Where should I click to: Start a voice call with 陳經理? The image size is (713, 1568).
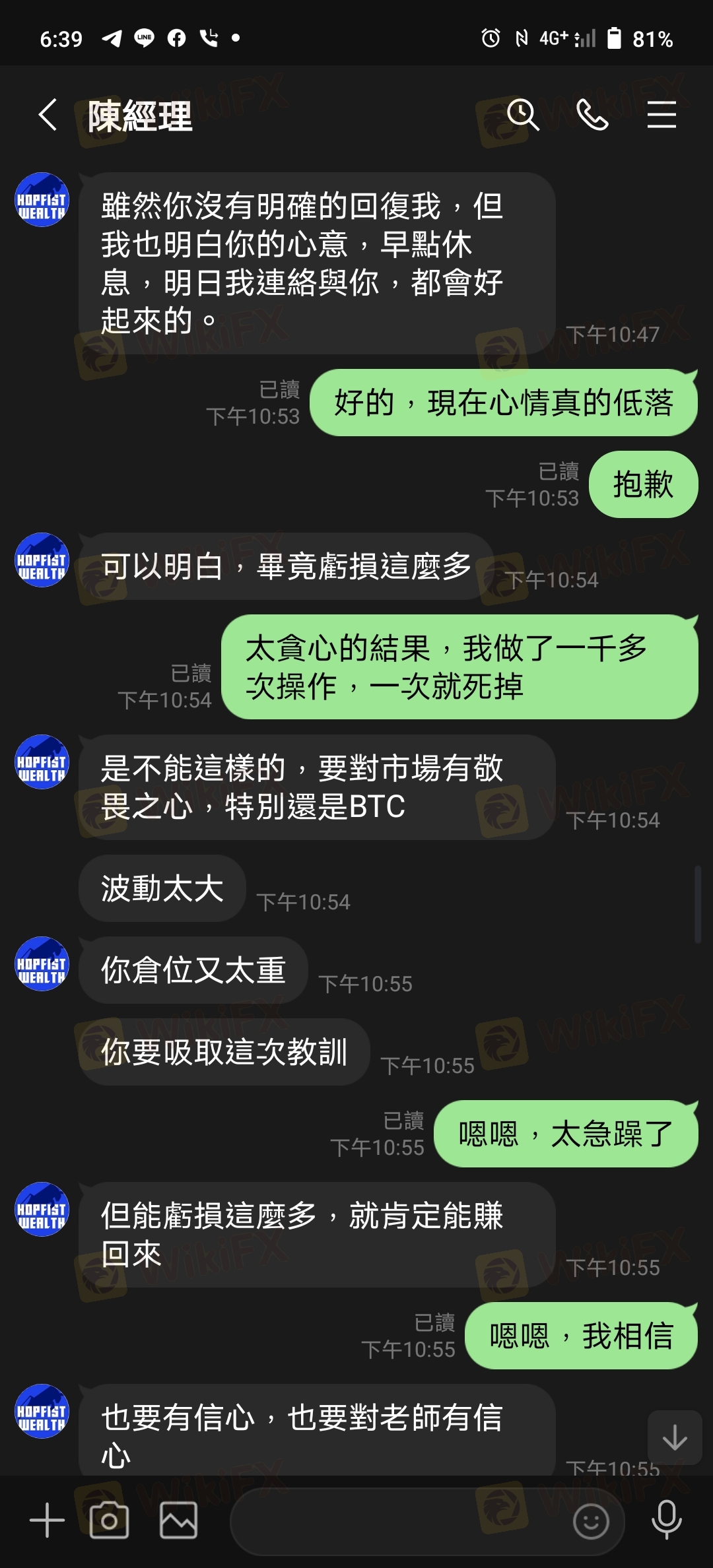592,115
